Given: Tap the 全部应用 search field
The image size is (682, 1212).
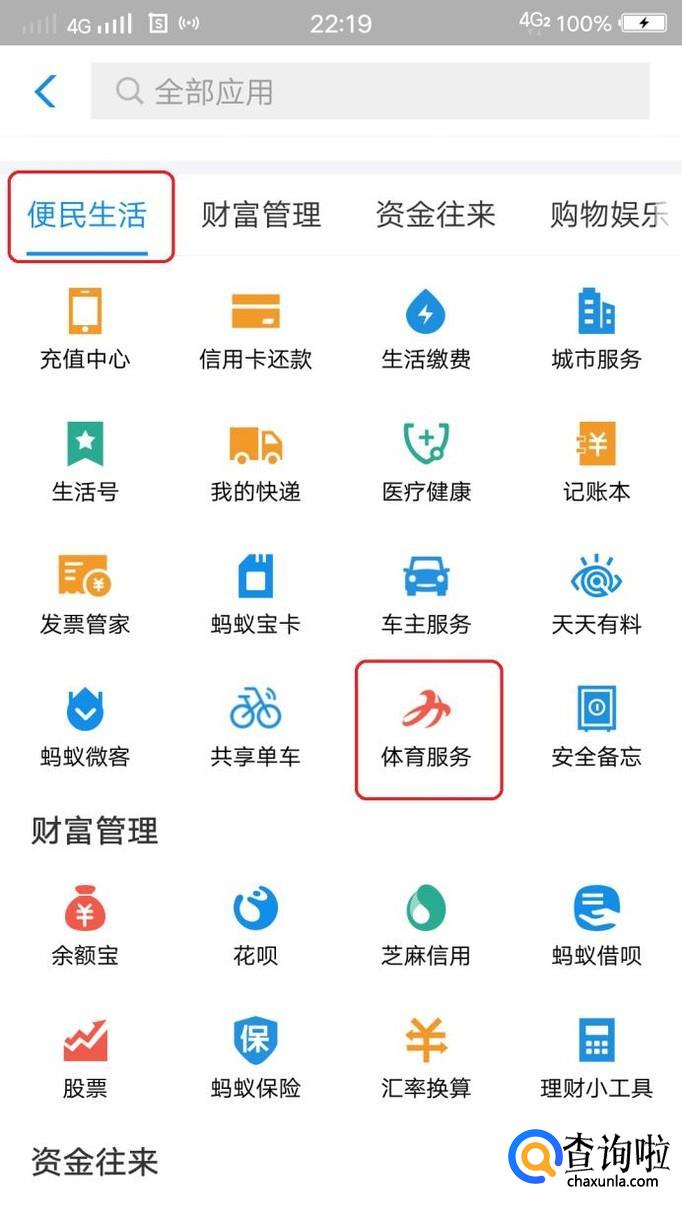Looking at the screenshot, I should click(370, 92).
